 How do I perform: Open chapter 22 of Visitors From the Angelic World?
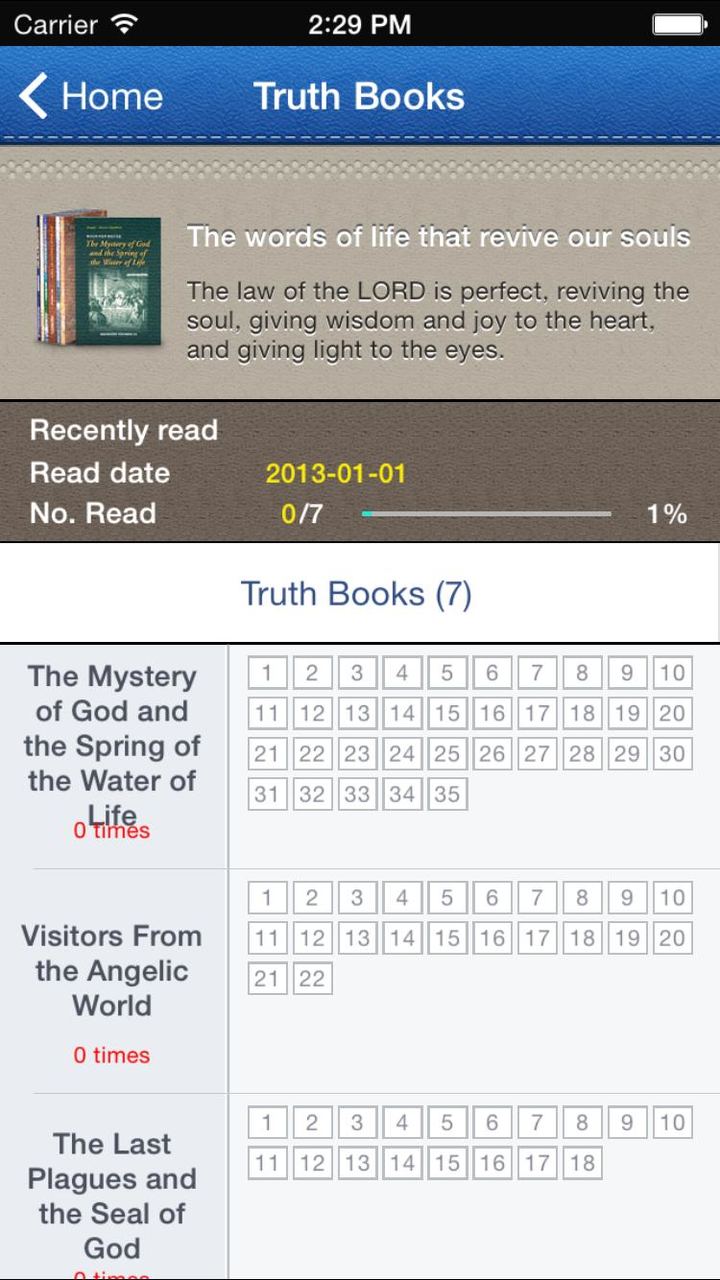(312, 979)
